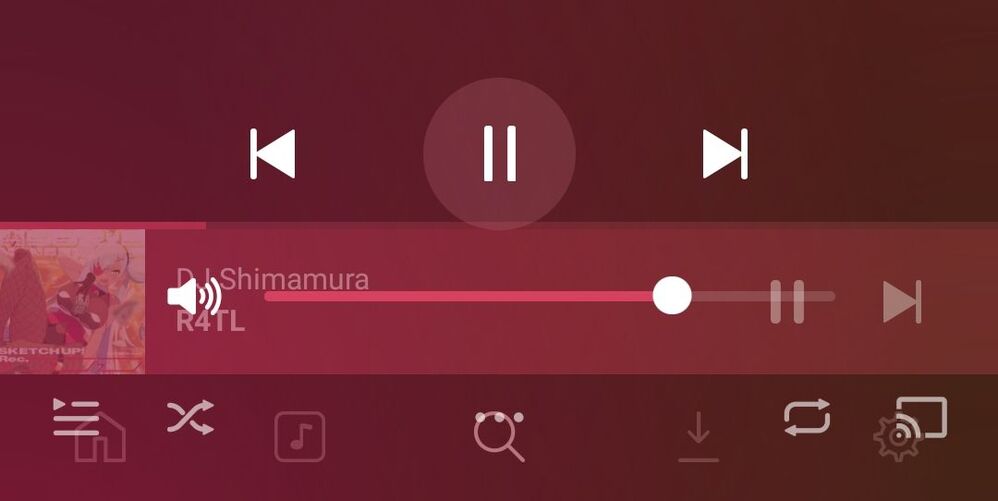The image size is (998, 501).
Task: Open the R4TL album artwork thumbnail
Action: (72, 301)
